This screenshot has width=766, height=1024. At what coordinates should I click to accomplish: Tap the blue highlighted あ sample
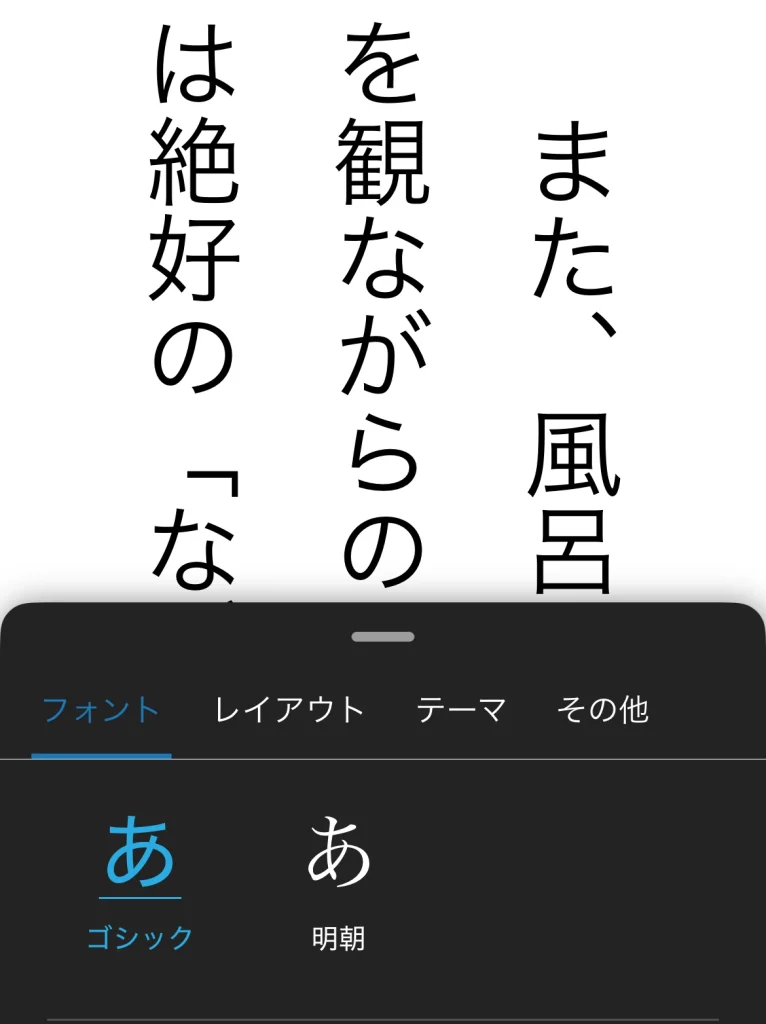point(139,852)
